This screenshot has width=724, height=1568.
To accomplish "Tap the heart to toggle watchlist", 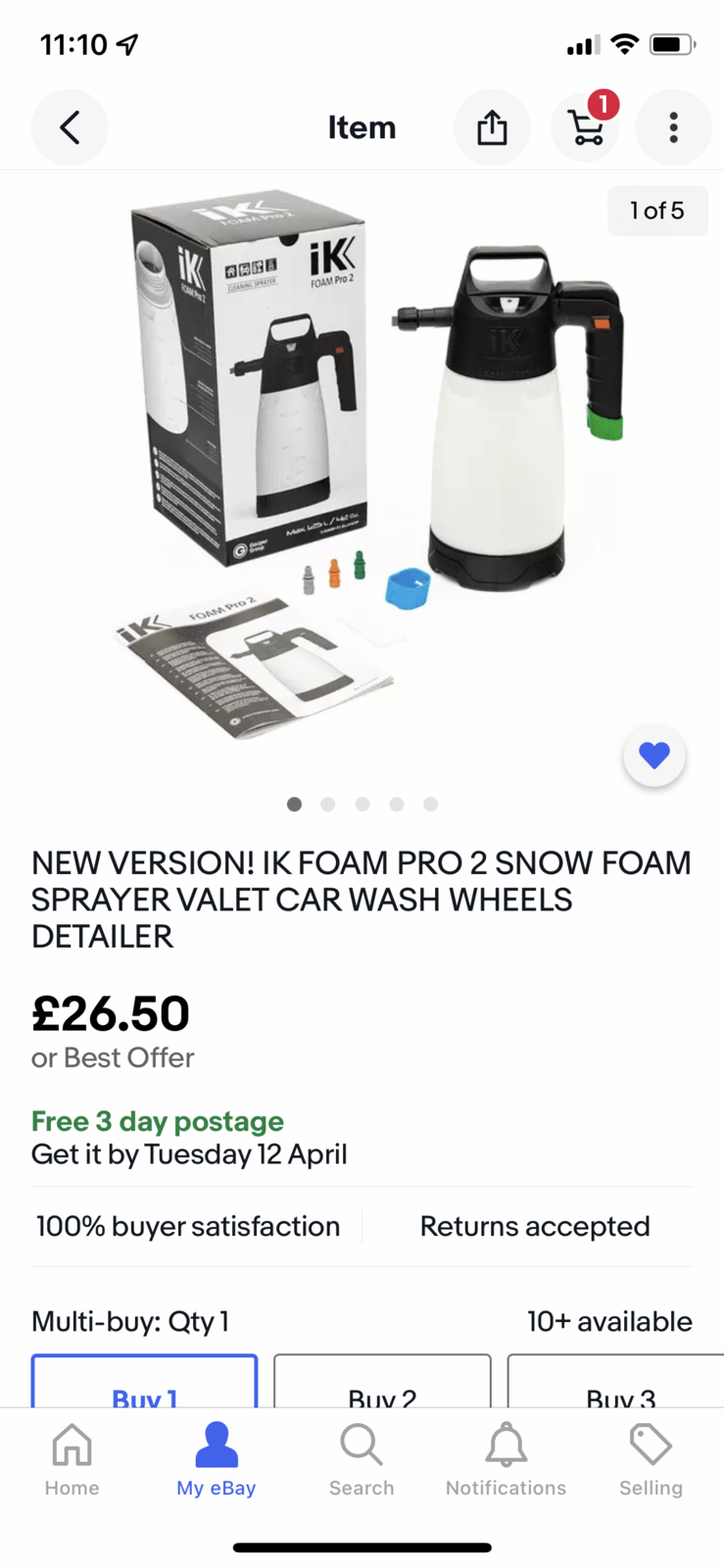I will tap(654, 755).
